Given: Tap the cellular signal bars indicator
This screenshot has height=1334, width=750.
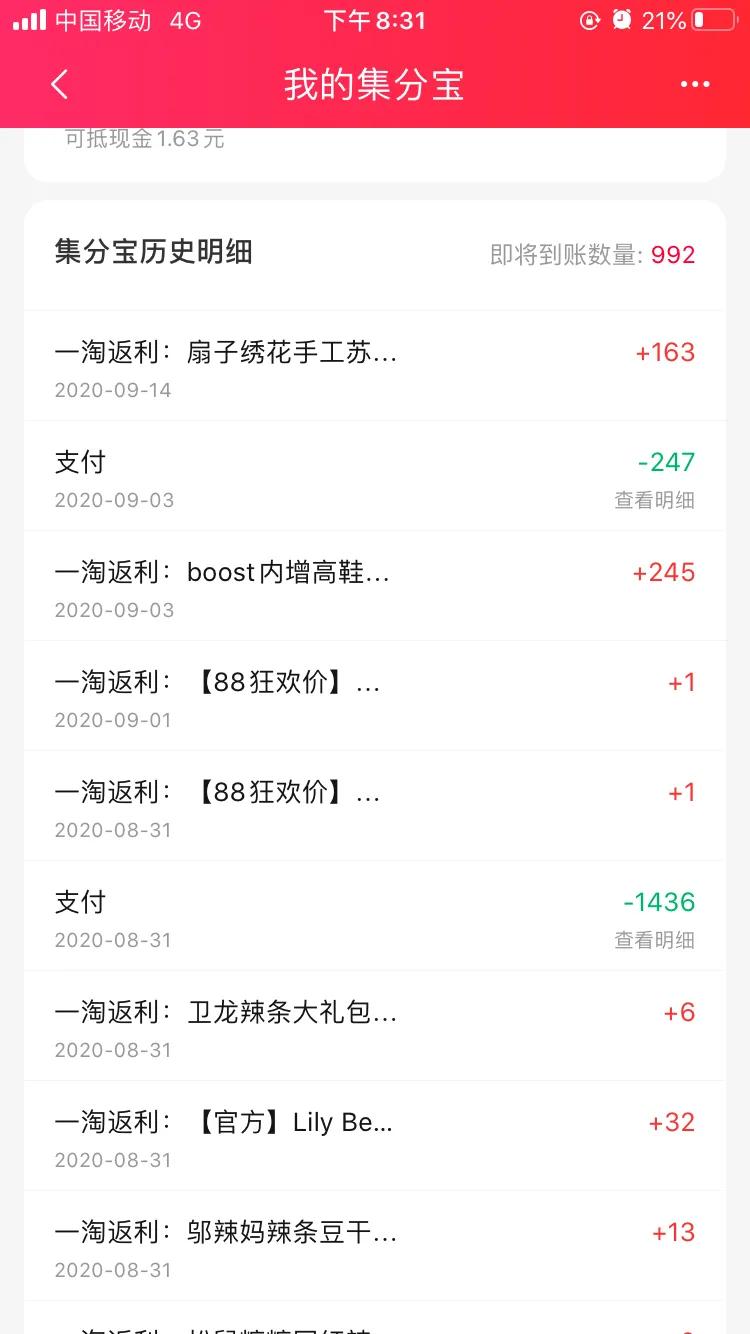Looking at the screenshot, I should (x=26, y=18).
